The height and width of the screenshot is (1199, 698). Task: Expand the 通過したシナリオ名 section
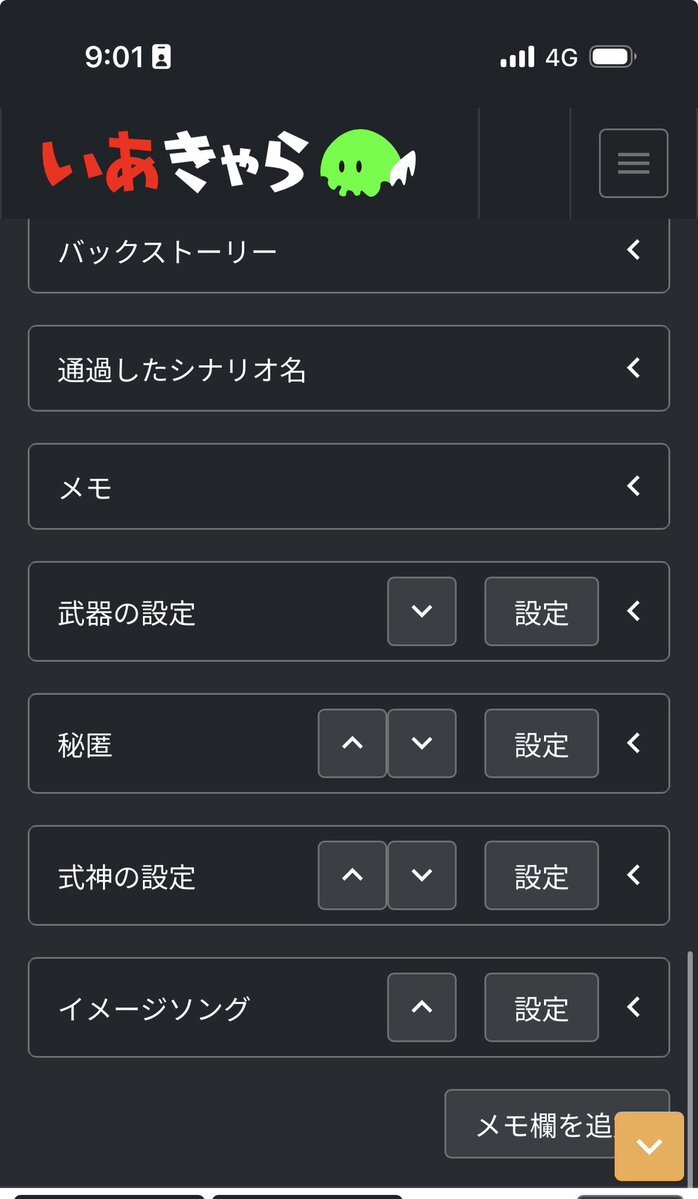click(633, 368)
